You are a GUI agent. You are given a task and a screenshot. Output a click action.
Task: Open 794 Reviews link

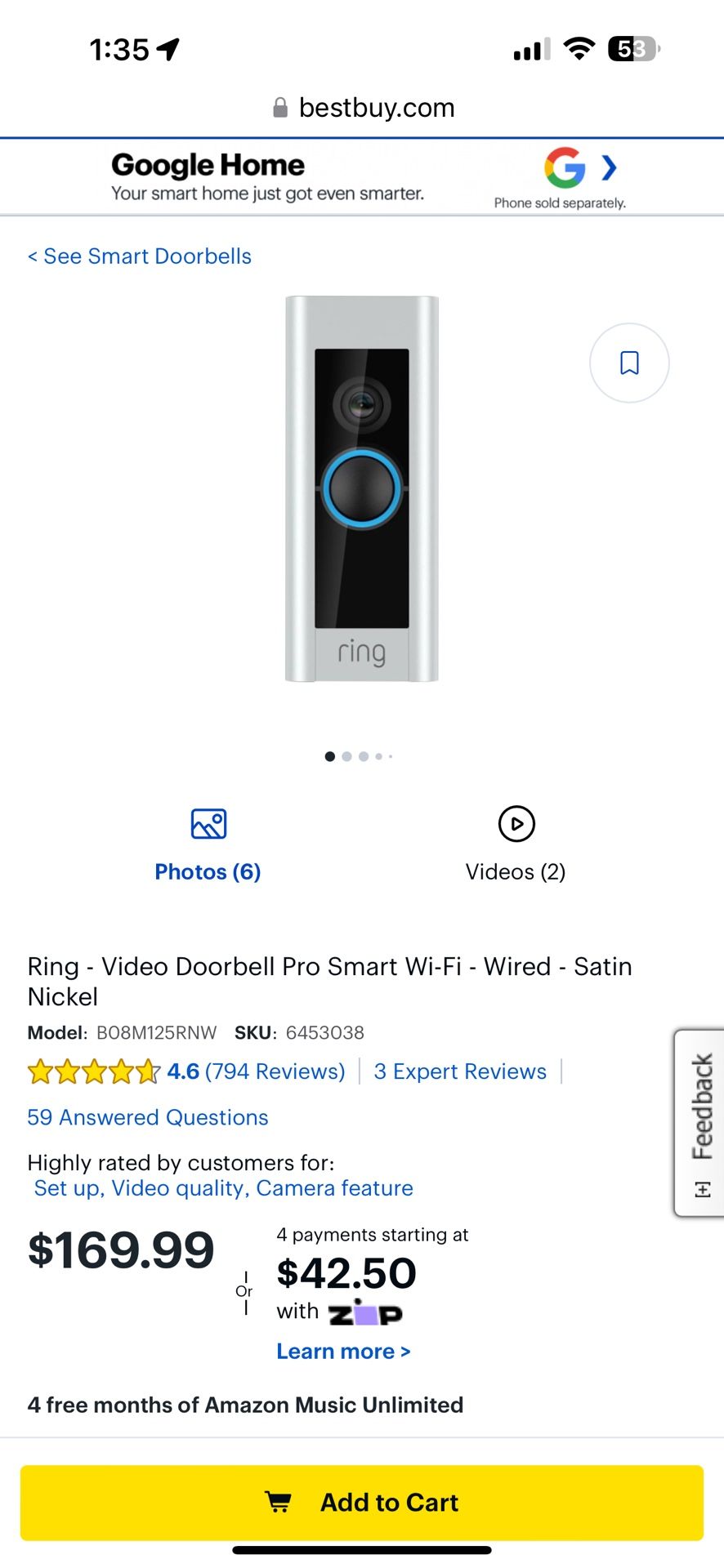pos(275,1071)
